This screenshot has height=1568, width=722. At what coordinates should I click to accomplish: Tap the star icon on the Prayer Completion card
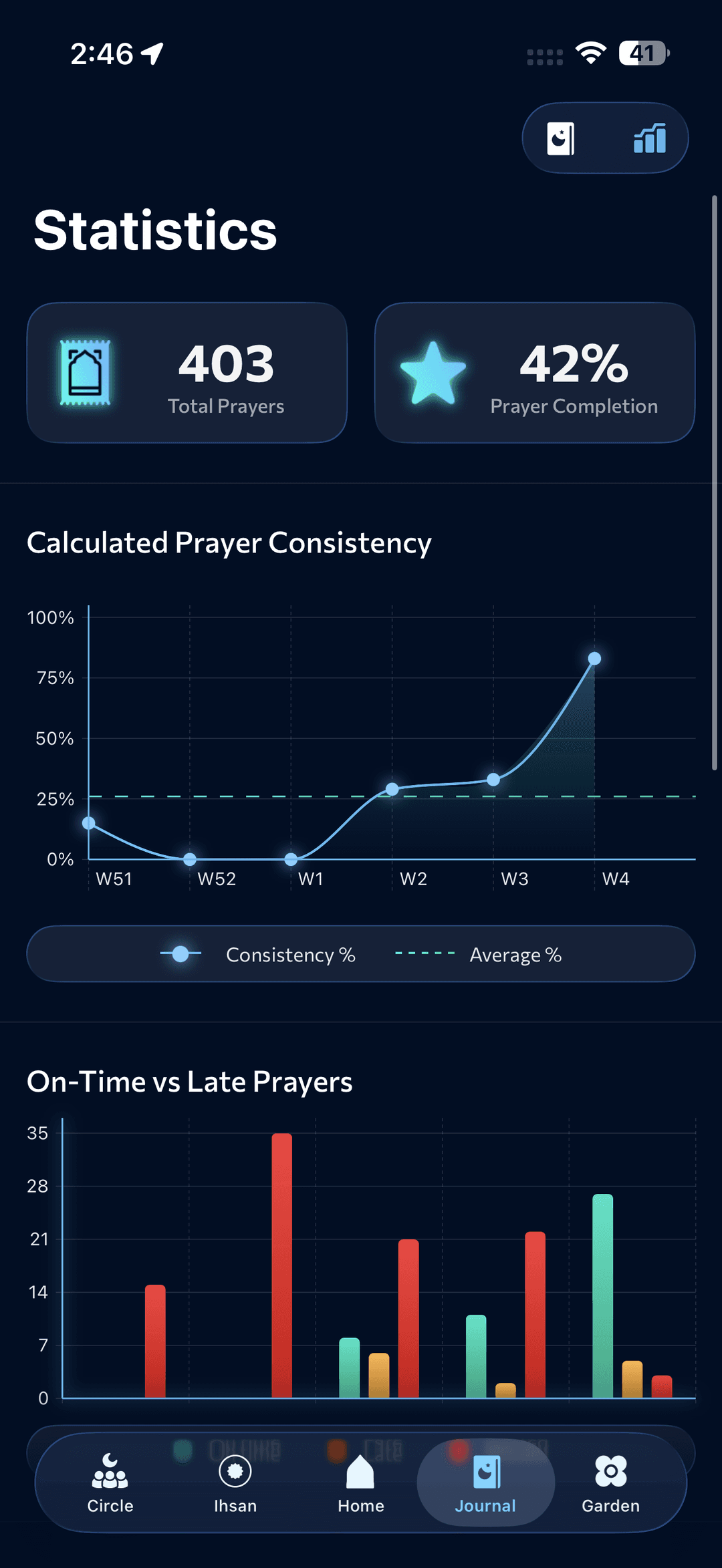[433, 372]
